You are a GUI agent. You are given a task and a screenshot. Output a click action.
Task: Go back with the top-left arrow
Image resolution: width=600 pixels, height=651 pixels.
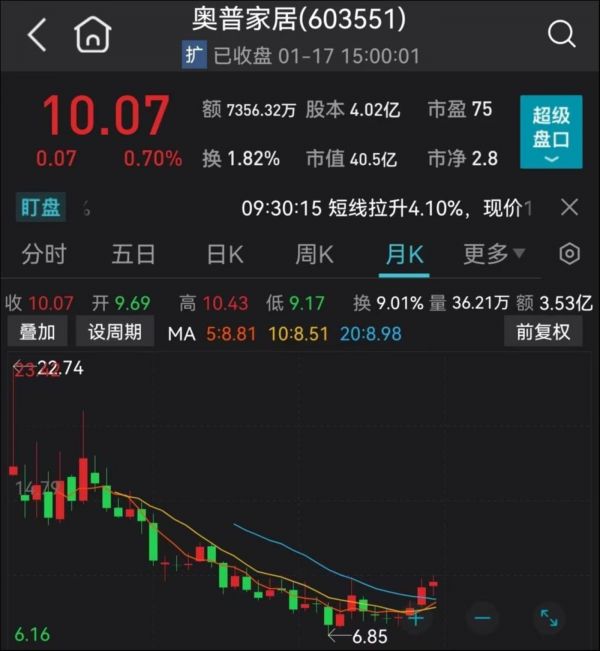pos(37,36)
